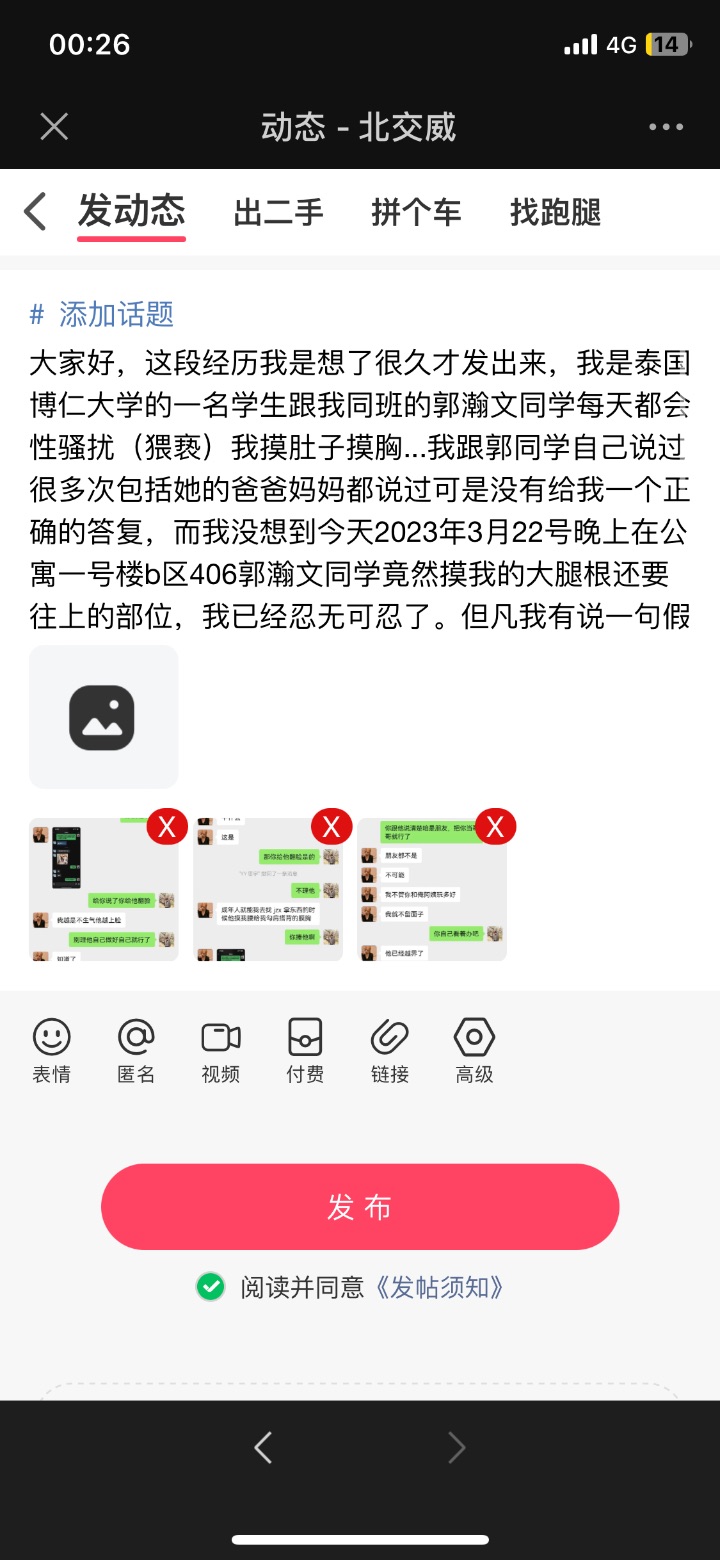
Task: Go back using the left arrow
Action: click(x=35, y=212)
